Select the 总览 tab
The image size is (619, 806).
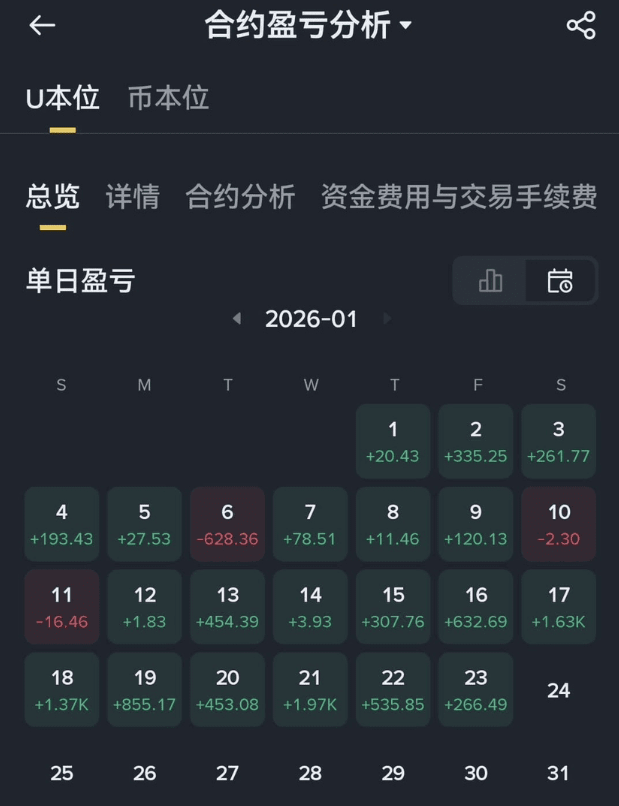(x=53, y=197)
